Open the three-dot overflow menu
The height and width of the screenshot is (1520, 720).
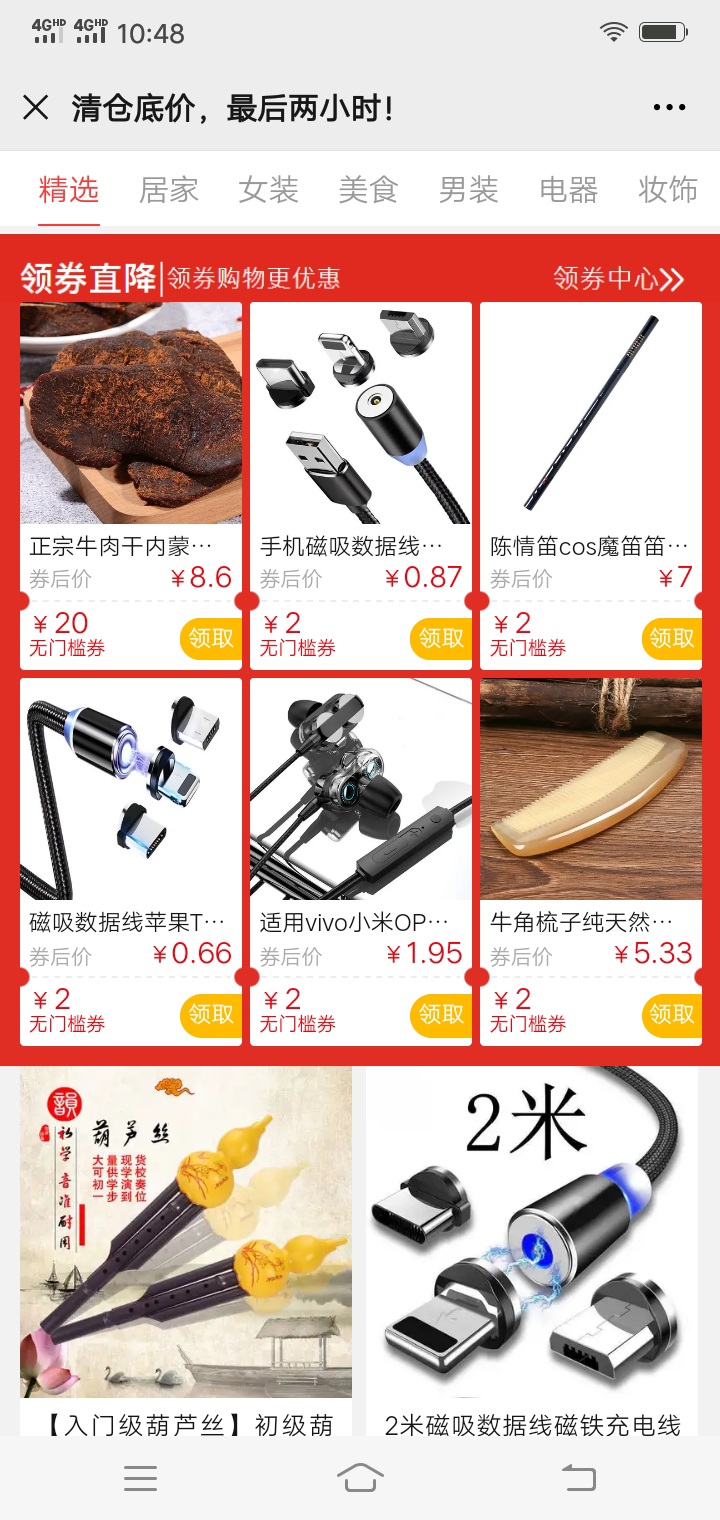point(669,108)
